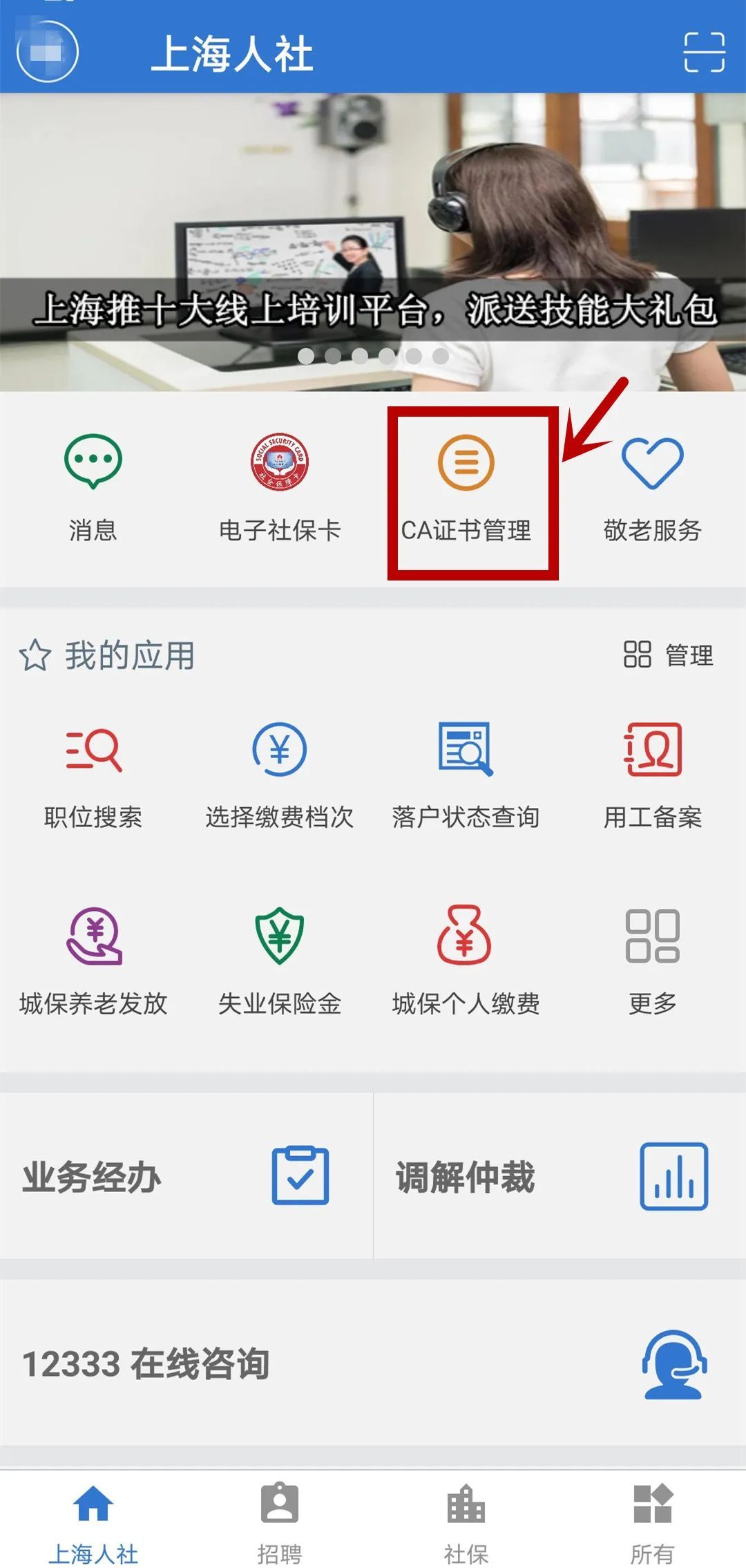Open 业务经办 card

186,1176
